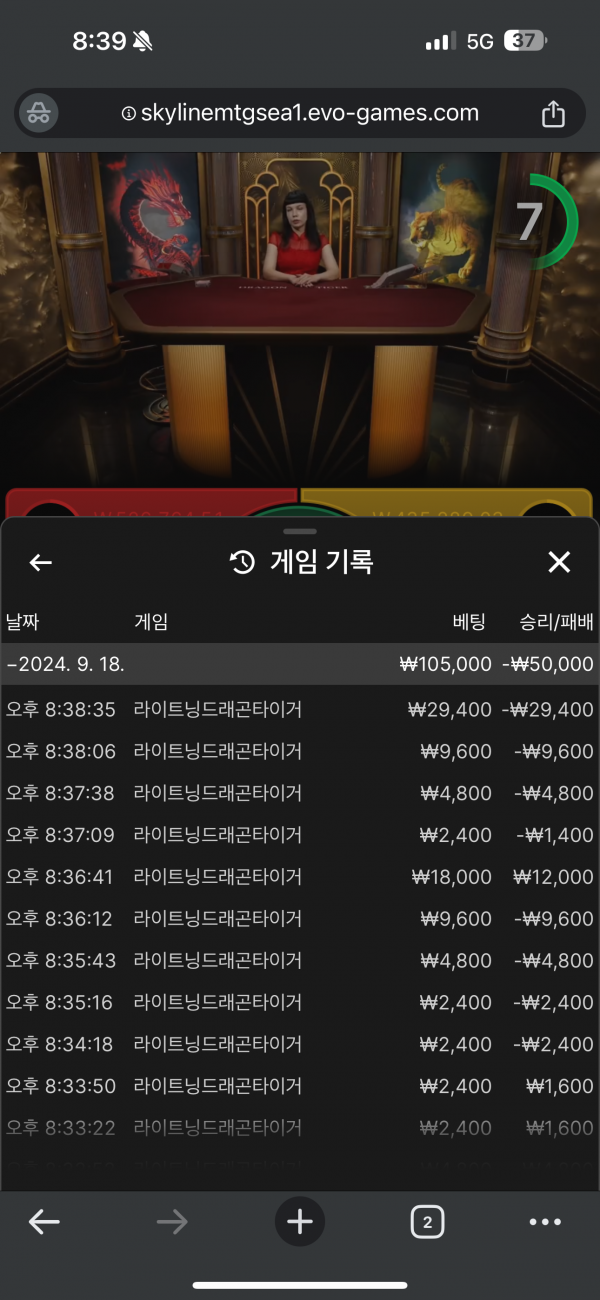Open the 8:37:09 game record
Viewport: 600px width, 1300px height.
300,835
